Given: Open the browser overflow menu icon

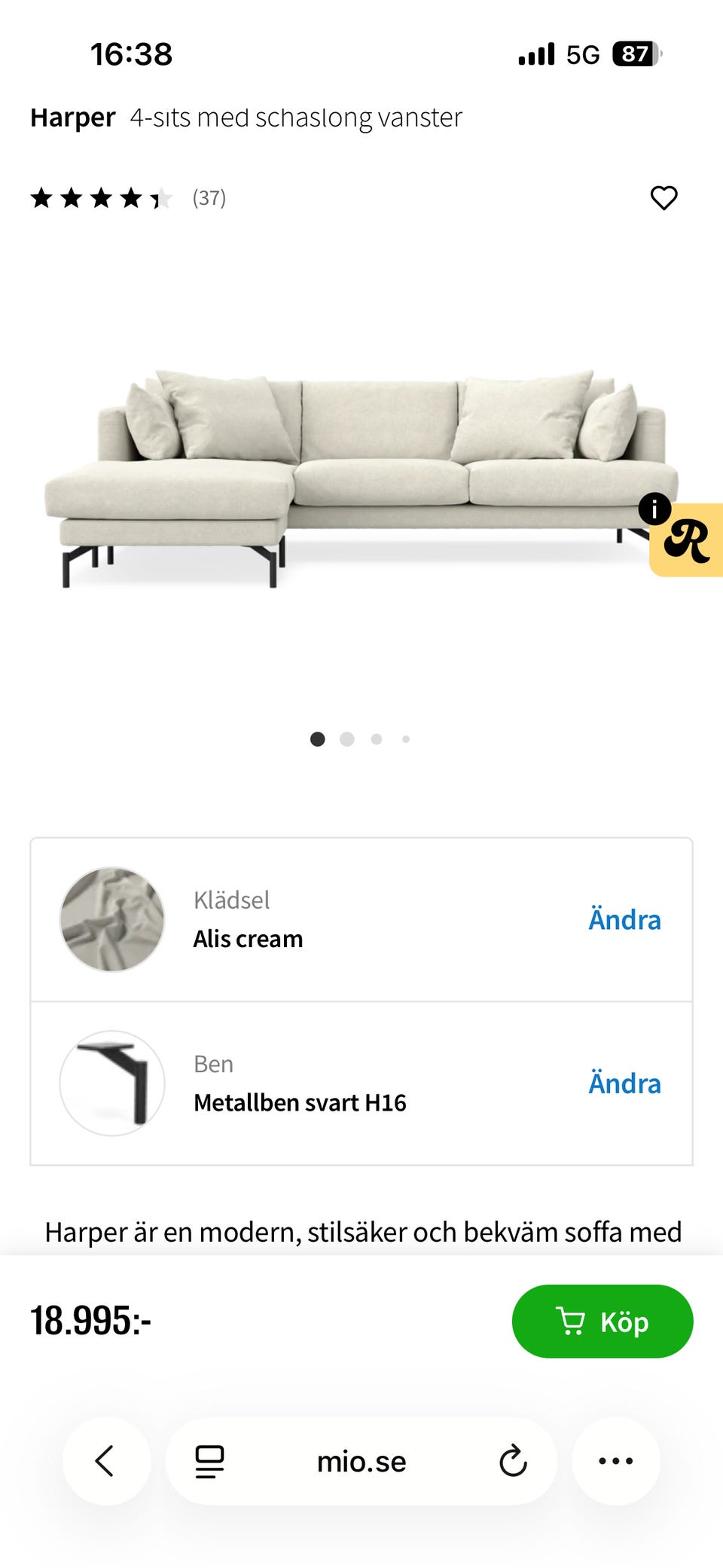Looking at the screenshot, I should coord(616,1460).
